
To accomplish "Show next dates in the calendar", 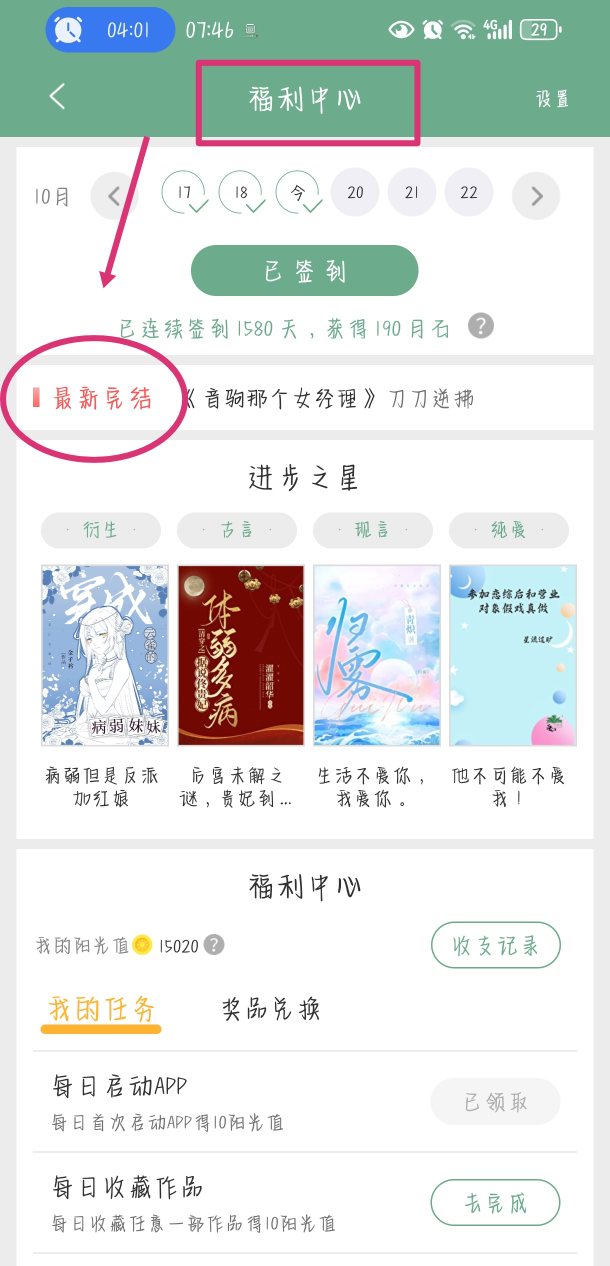I will 536,196.
